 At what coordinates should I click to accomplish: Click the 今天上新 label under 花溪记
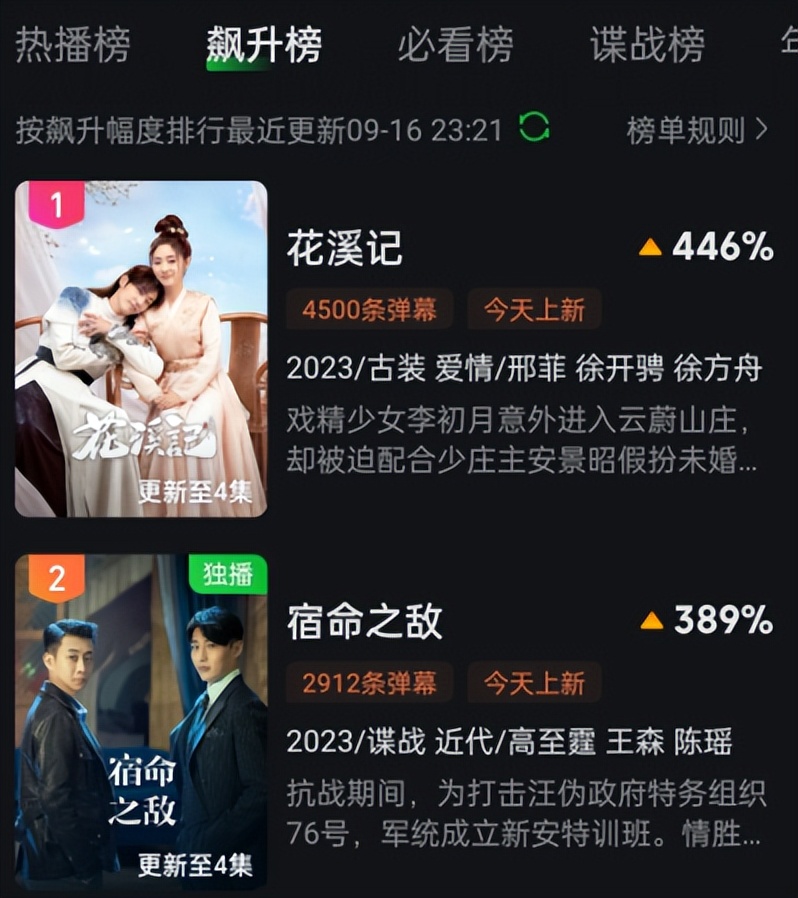[533, 310]
